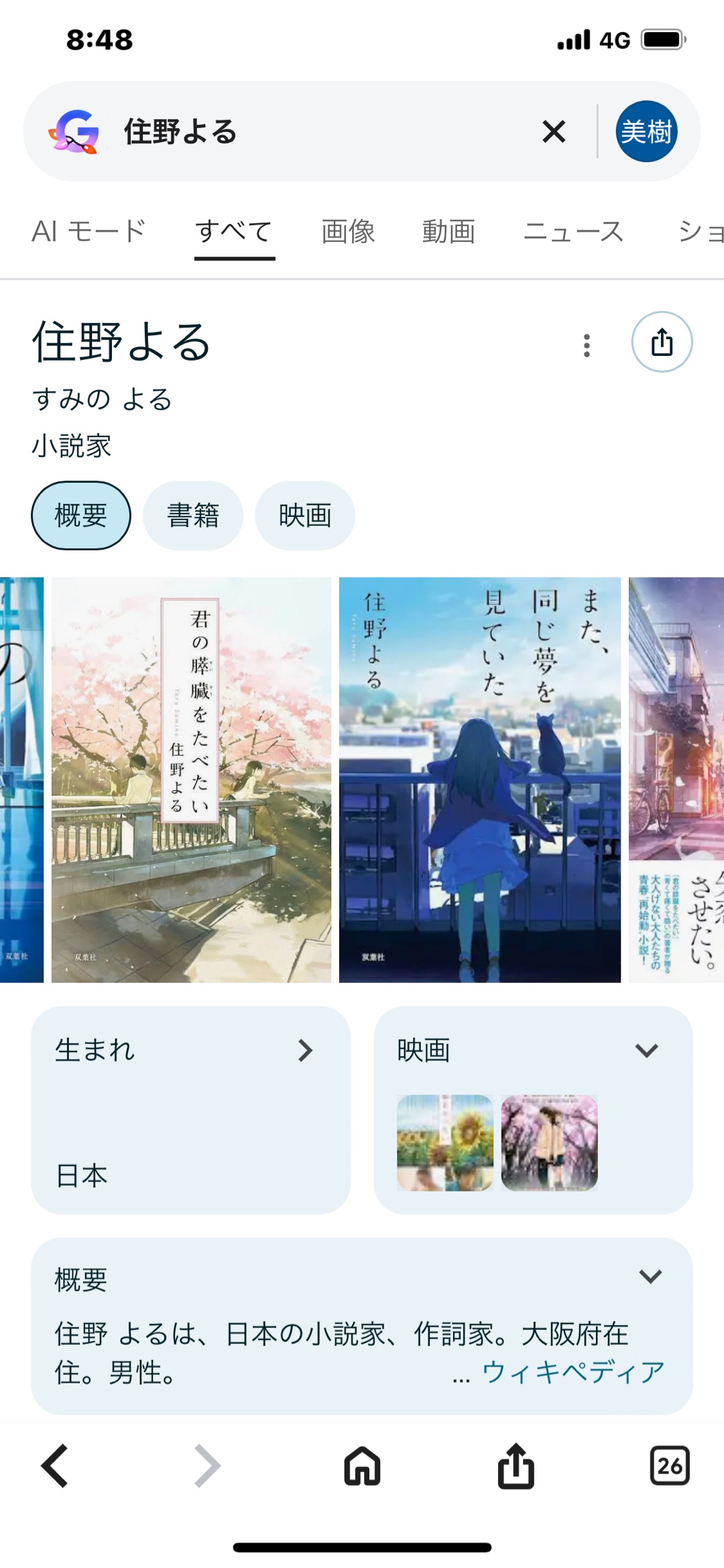Screen dimensions: 724x1568
Task: Switch to the AI モード tab
Action: [88, 231]
